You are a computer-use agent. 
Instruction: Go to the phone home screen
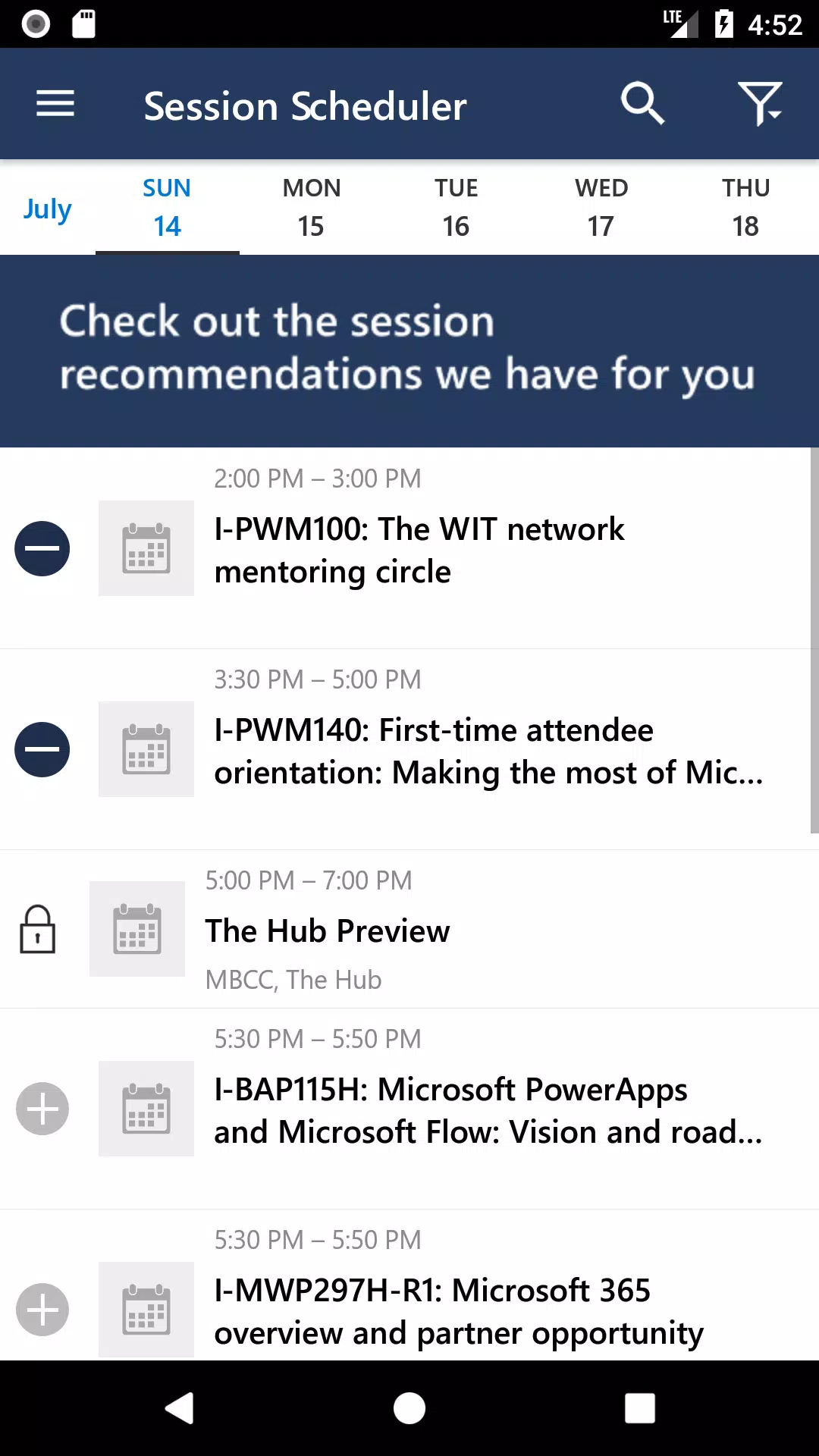409,1408
